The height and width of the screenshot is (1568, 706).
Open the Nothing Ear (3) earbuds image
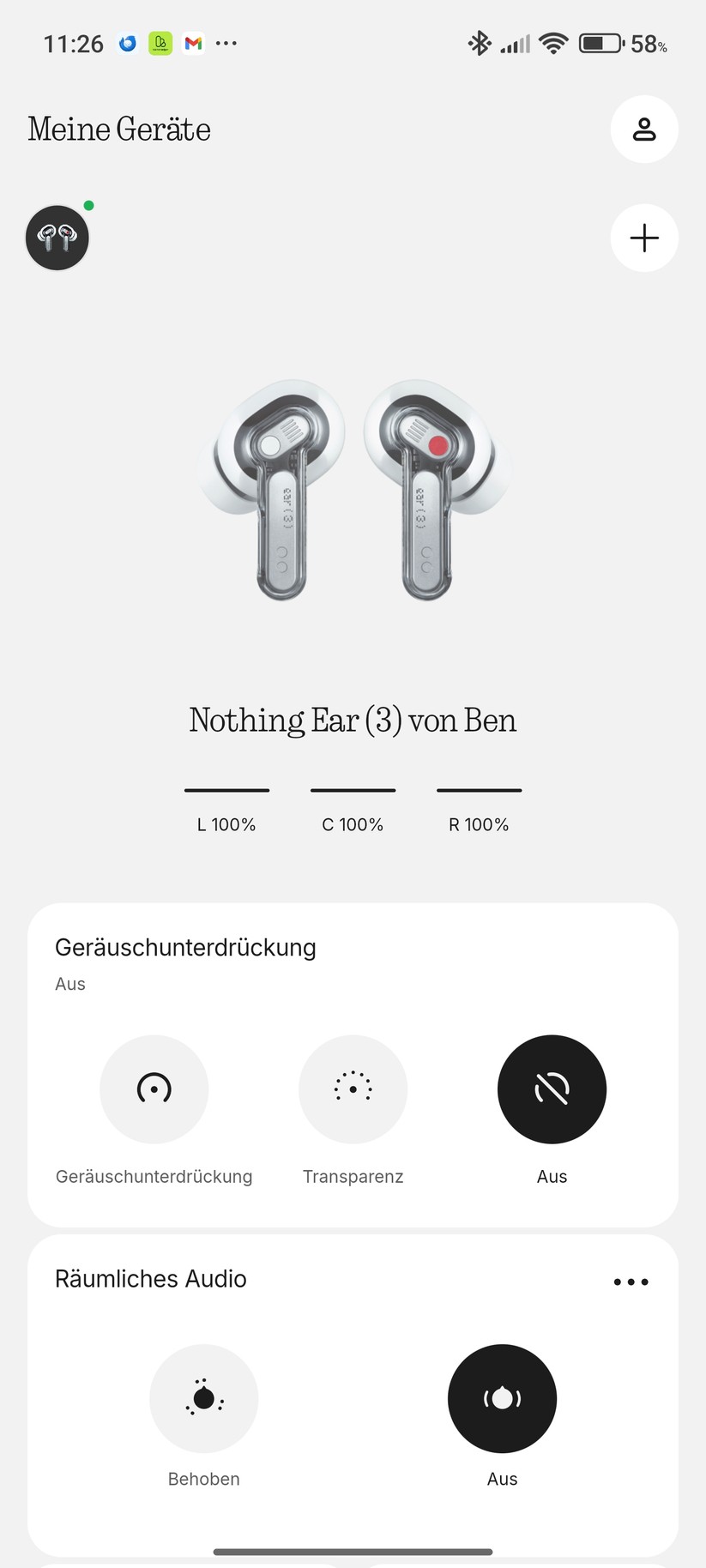pyautogui.click(x=353, y=489)
